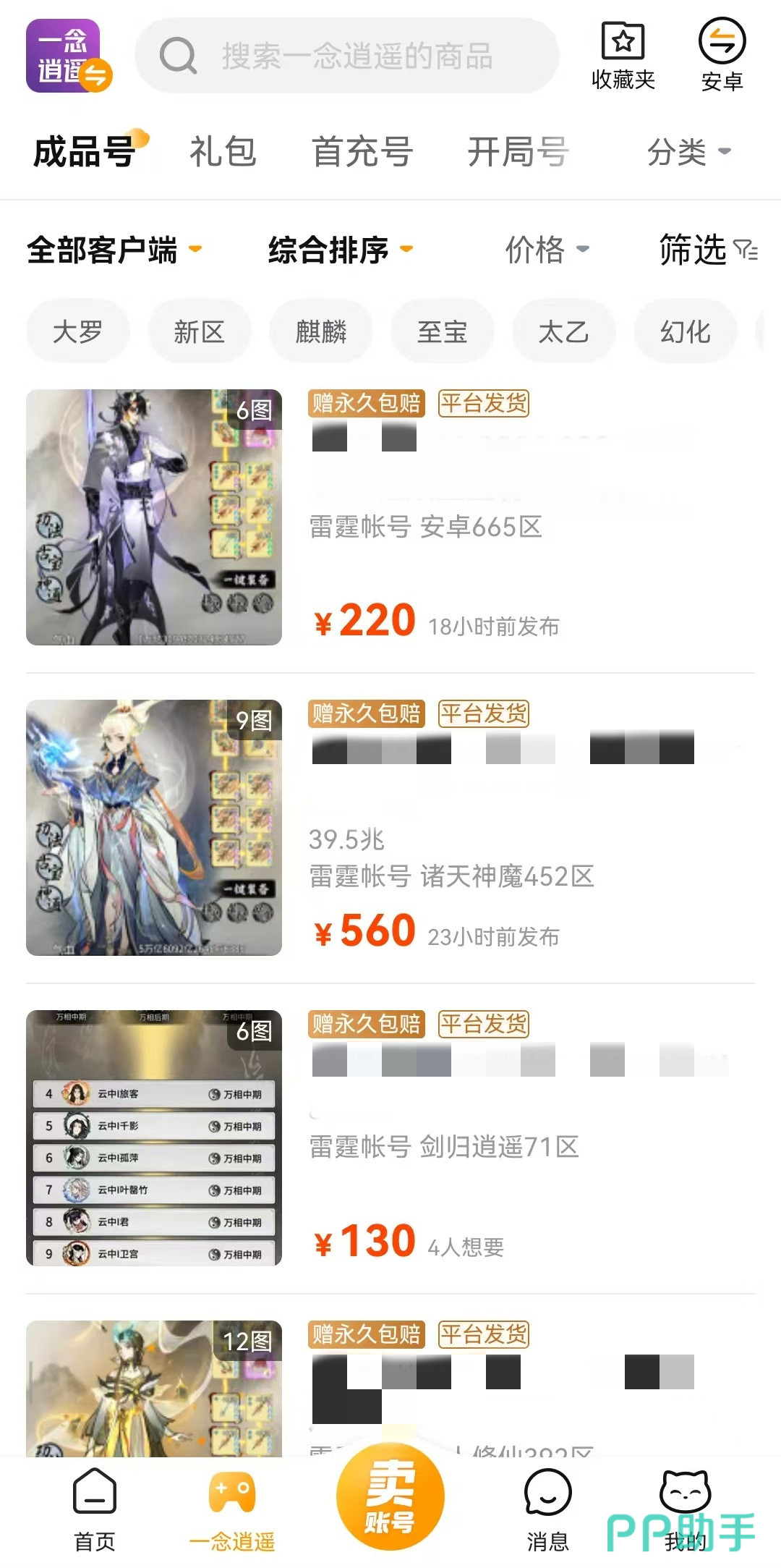This screenshot has height=1568, width=781.
Task: Open the 筛选 filter panel
Action: 707,250
